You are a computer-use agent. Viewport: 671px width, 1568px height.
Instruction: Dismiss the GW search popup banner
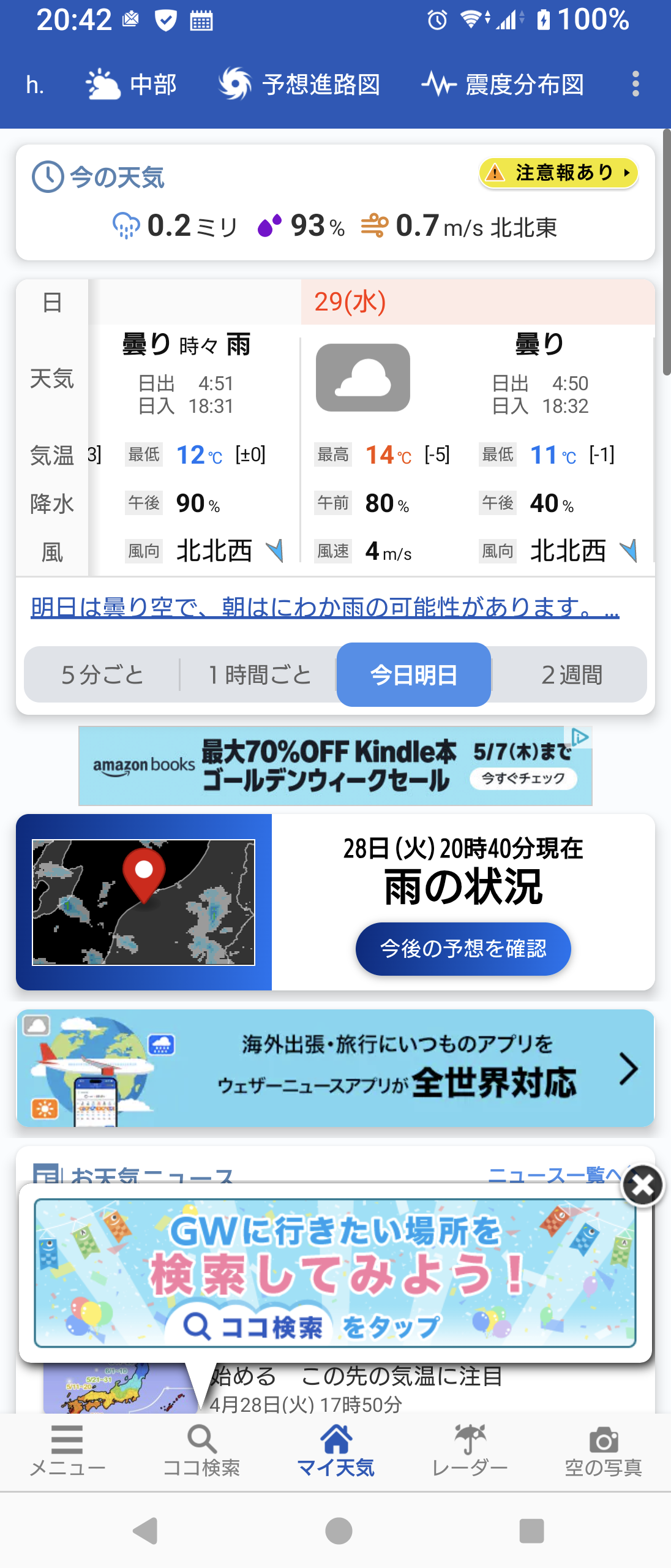point(642,1186)
